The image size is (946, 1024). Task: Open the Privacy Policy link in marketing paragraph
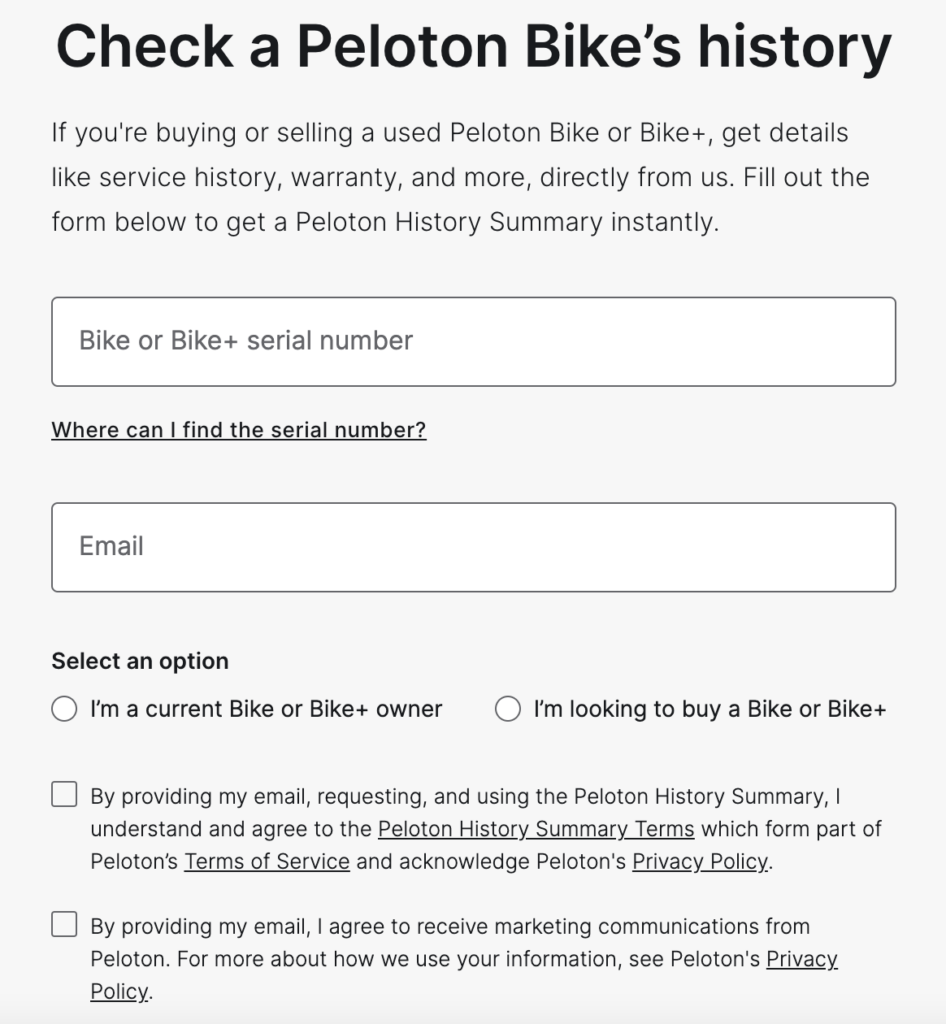(x=800, y=958)
